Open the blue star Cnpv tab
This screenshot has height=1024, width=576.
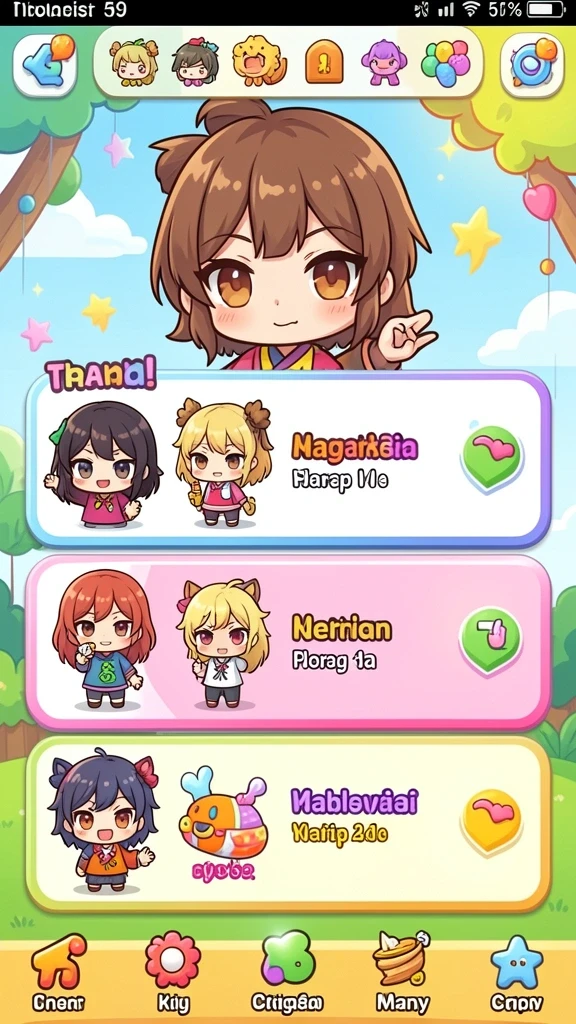point(517,973)
